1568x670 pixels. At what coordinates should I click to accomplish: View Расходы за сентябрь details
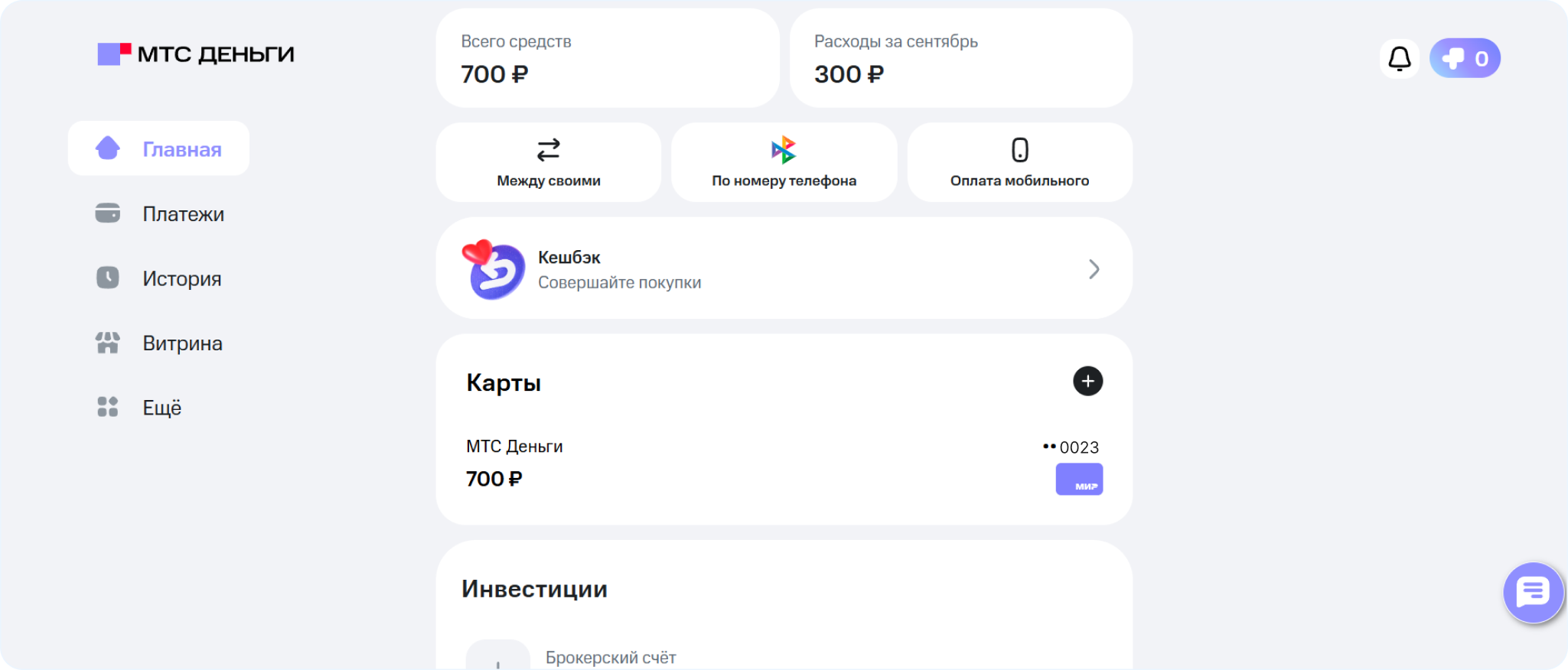click(x=960, y=58)
